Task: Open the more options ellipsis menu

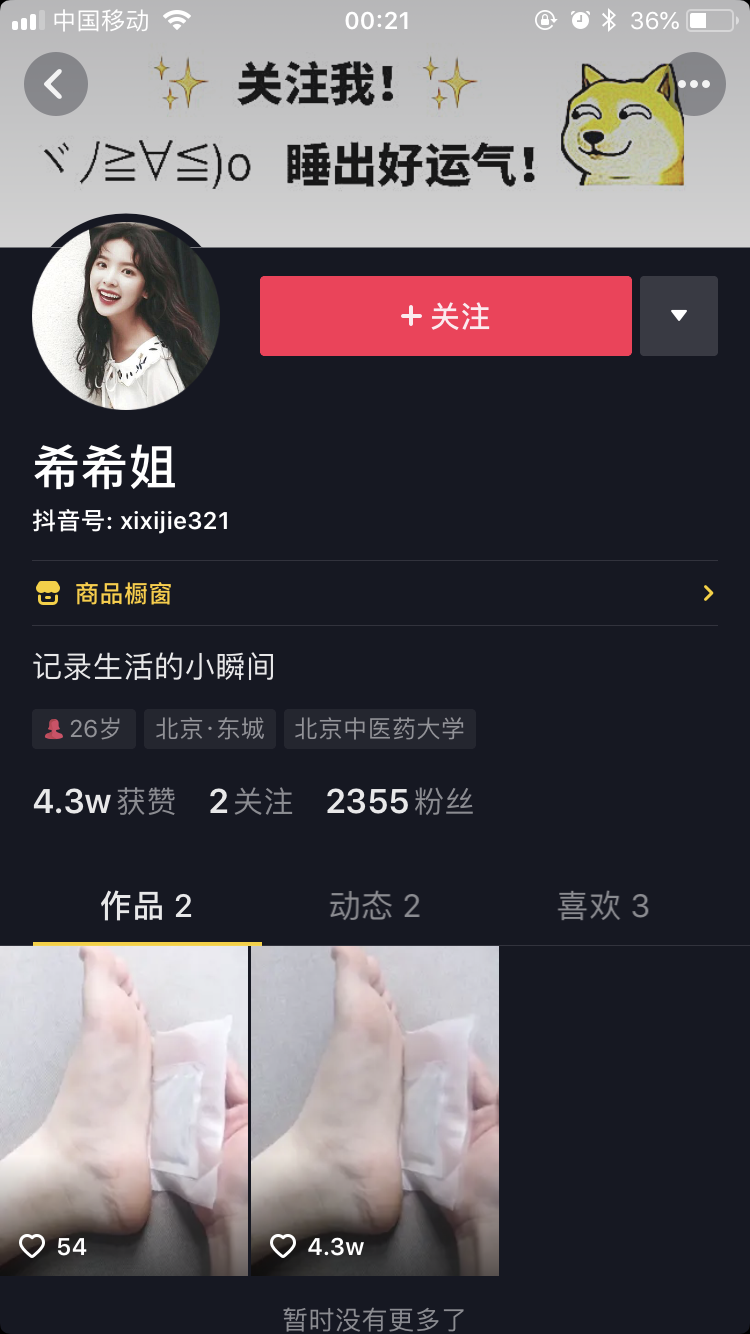Action: (694, 84)
